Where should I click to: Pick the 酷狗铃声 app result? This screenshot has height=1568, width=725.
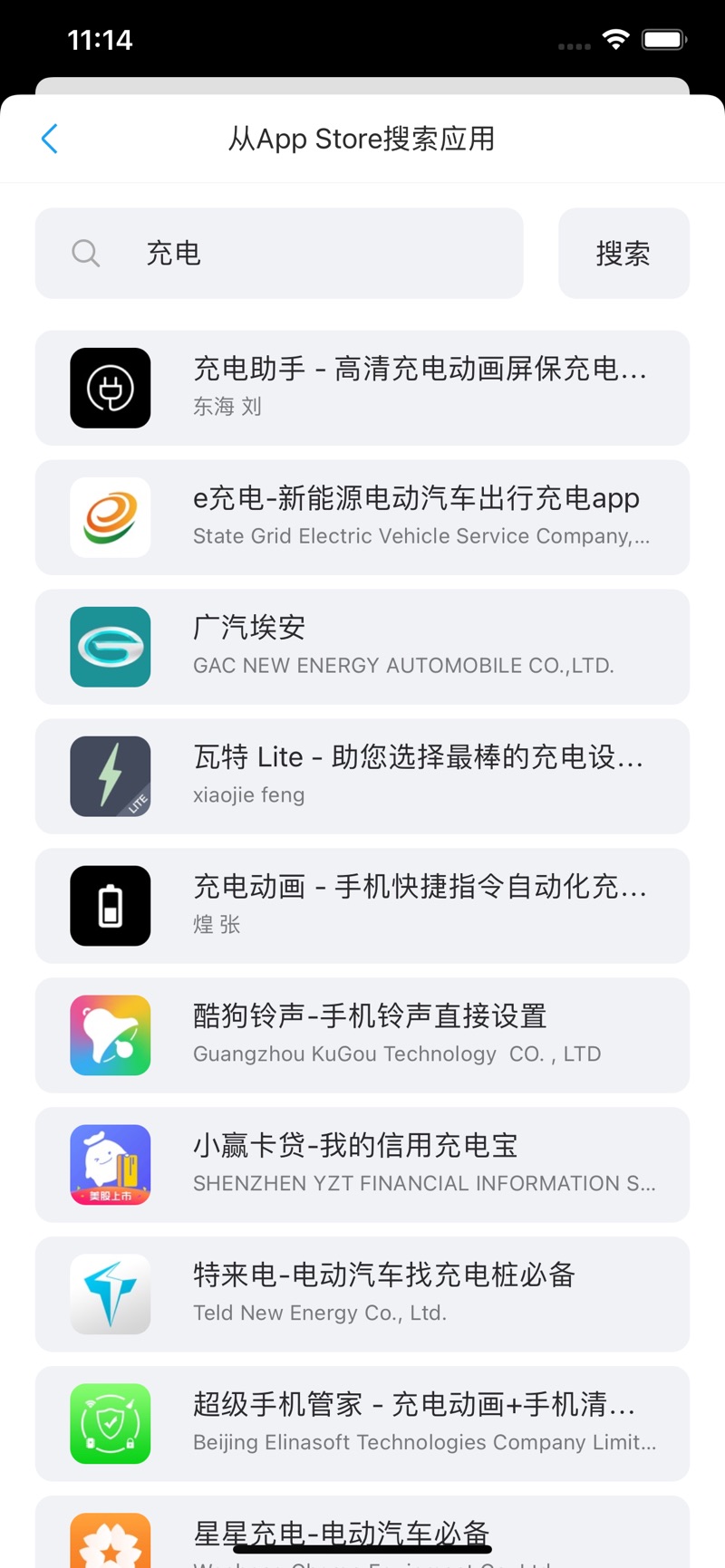[362, 1035]
